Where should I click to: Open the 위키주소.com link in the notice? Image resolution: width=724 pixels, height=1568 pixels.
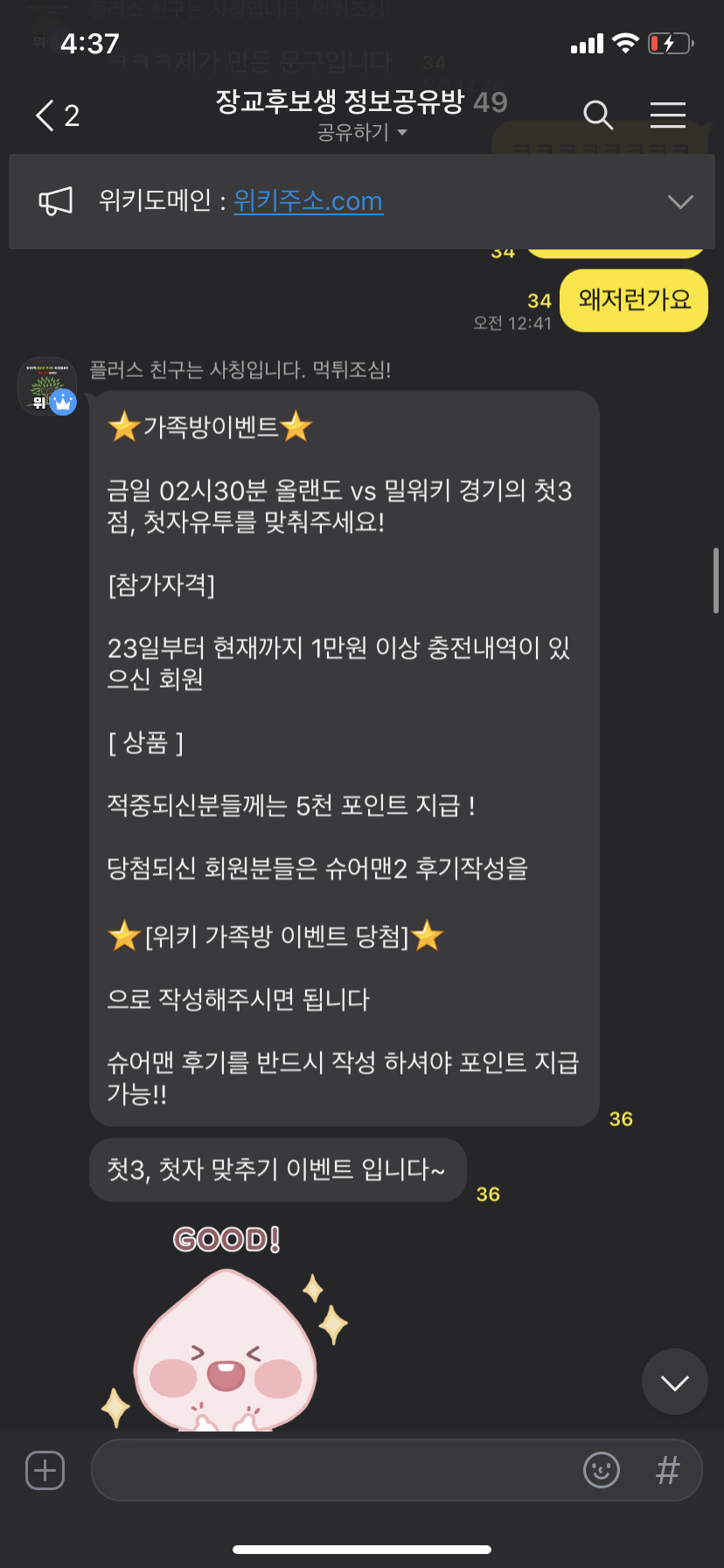click(x=308, y=201)
